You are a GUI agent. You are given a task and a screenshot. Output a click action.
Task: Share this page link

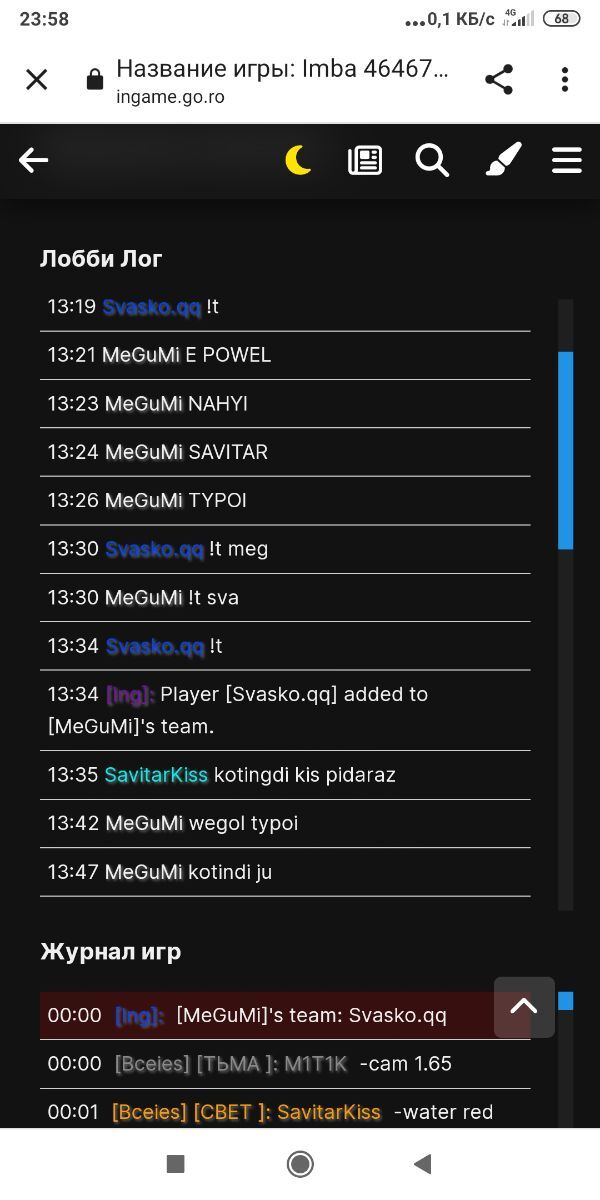coord(498,80)
